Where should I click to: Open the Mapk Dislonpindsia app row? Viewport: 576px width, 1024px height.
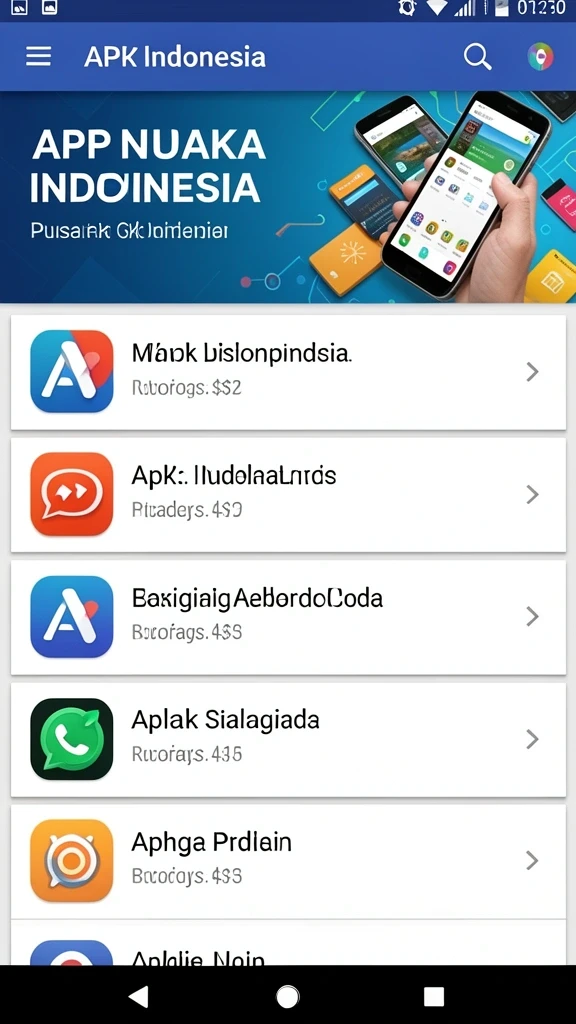(288, 372)
